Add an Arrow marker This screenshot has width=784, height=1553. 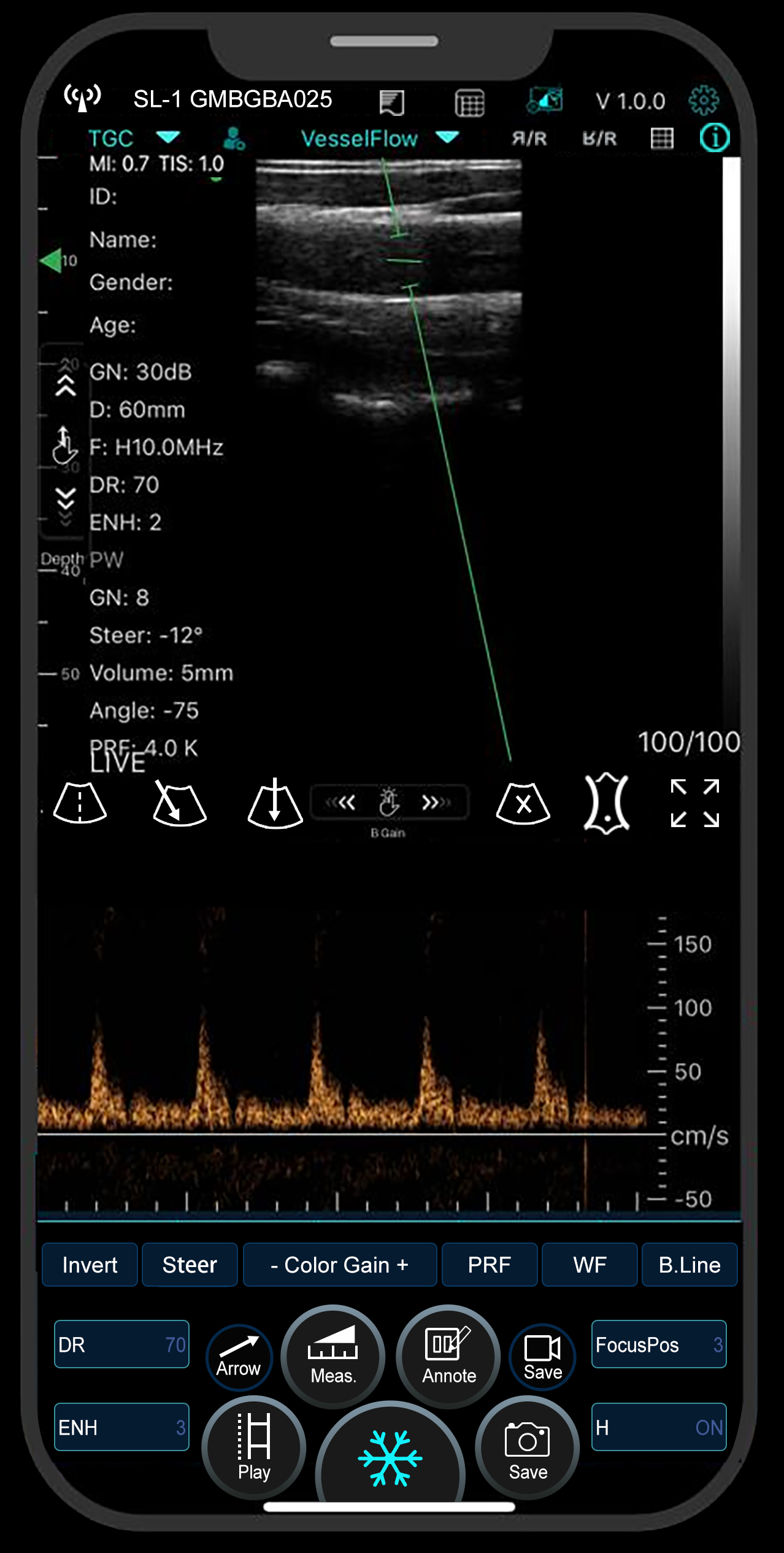[x=239, y=1357]
